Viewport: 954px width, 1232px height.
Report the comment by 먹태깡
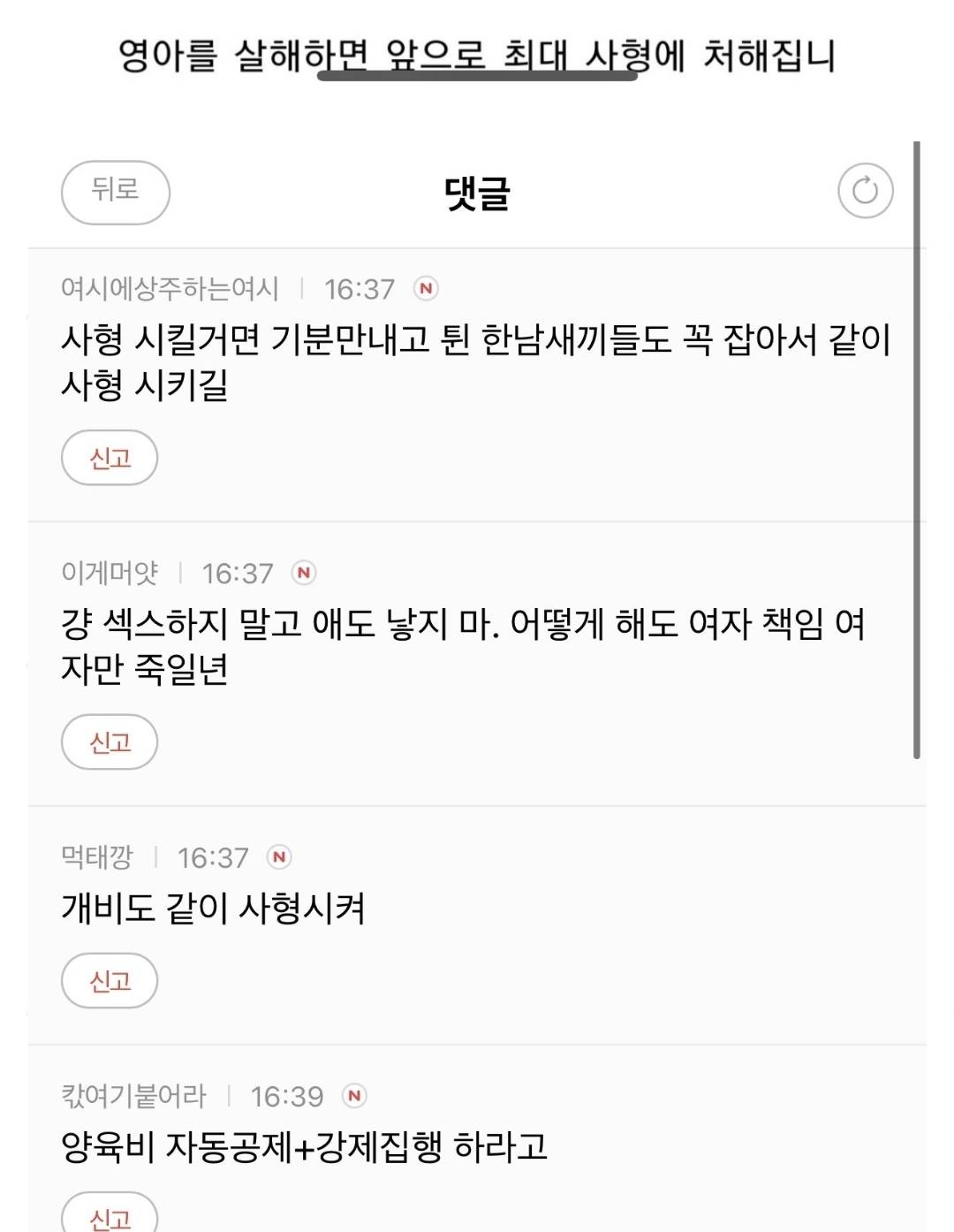(x=110, y=980)
